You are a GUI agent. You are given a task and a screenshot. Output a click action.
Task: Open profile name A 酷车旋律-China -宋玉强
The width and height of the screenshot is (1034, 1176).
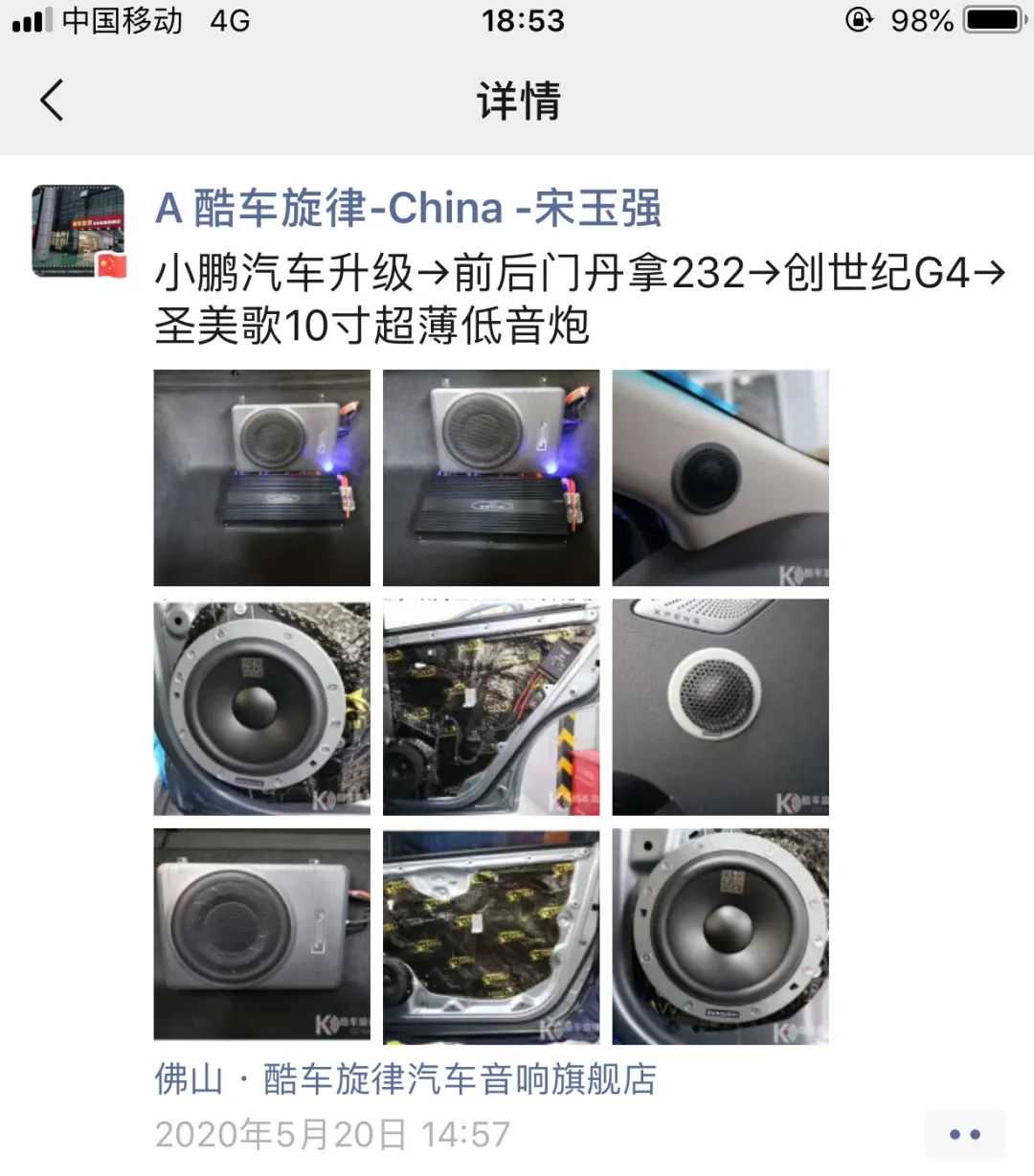408,207
